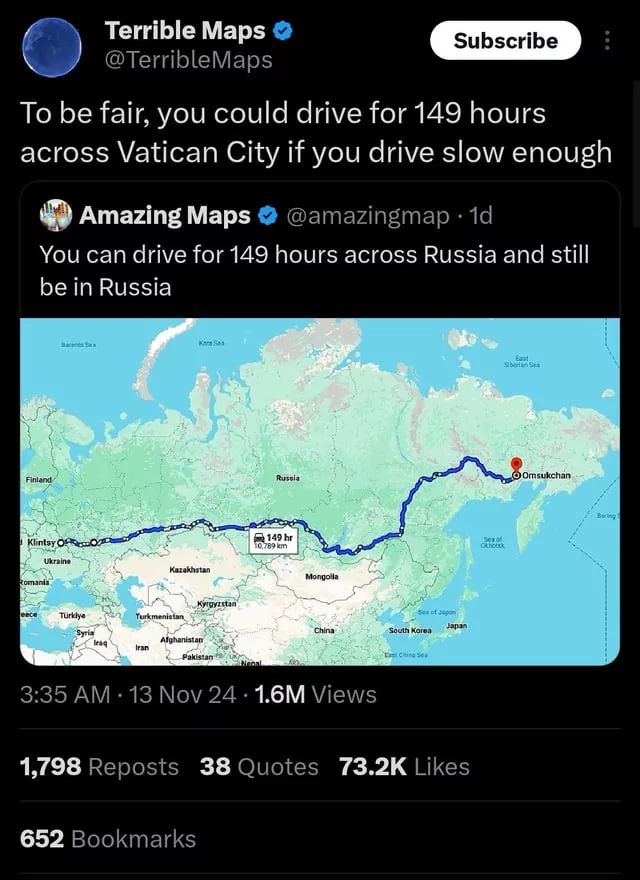
Task: Subscribe to Terrible Maps
Action: (505, 41)
